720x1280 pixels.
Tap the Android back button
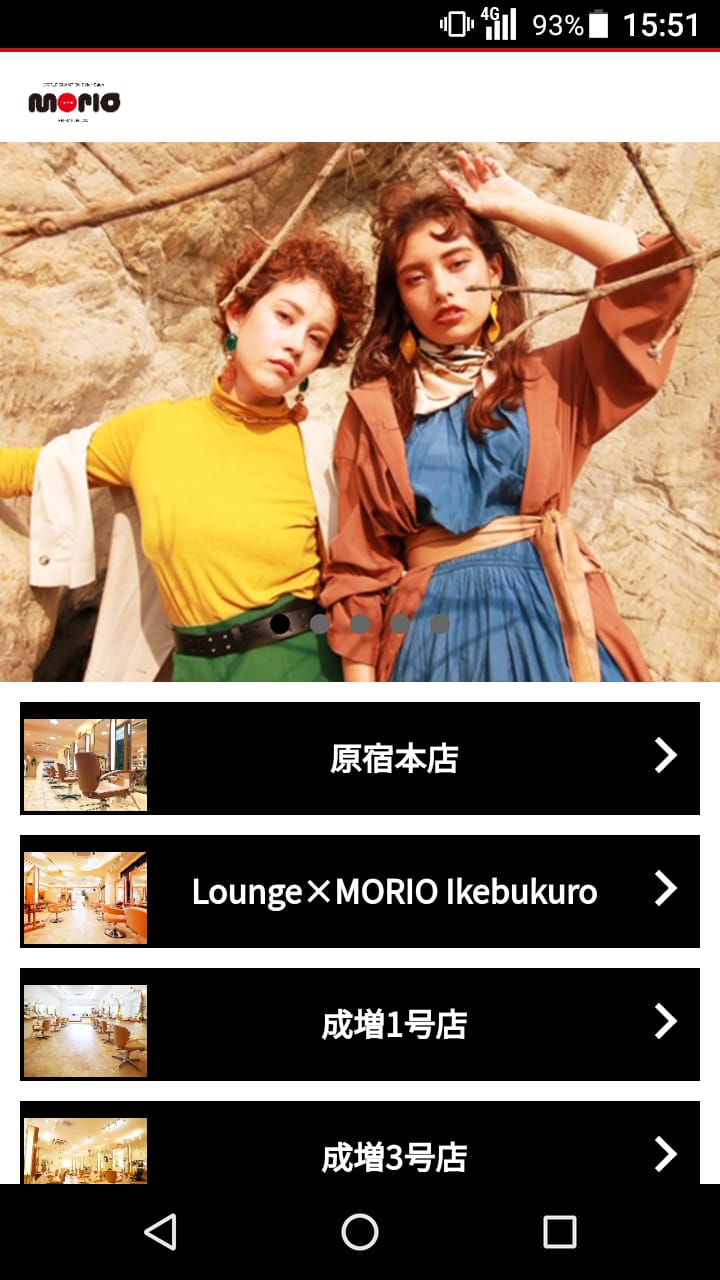tap(160, 1232)
